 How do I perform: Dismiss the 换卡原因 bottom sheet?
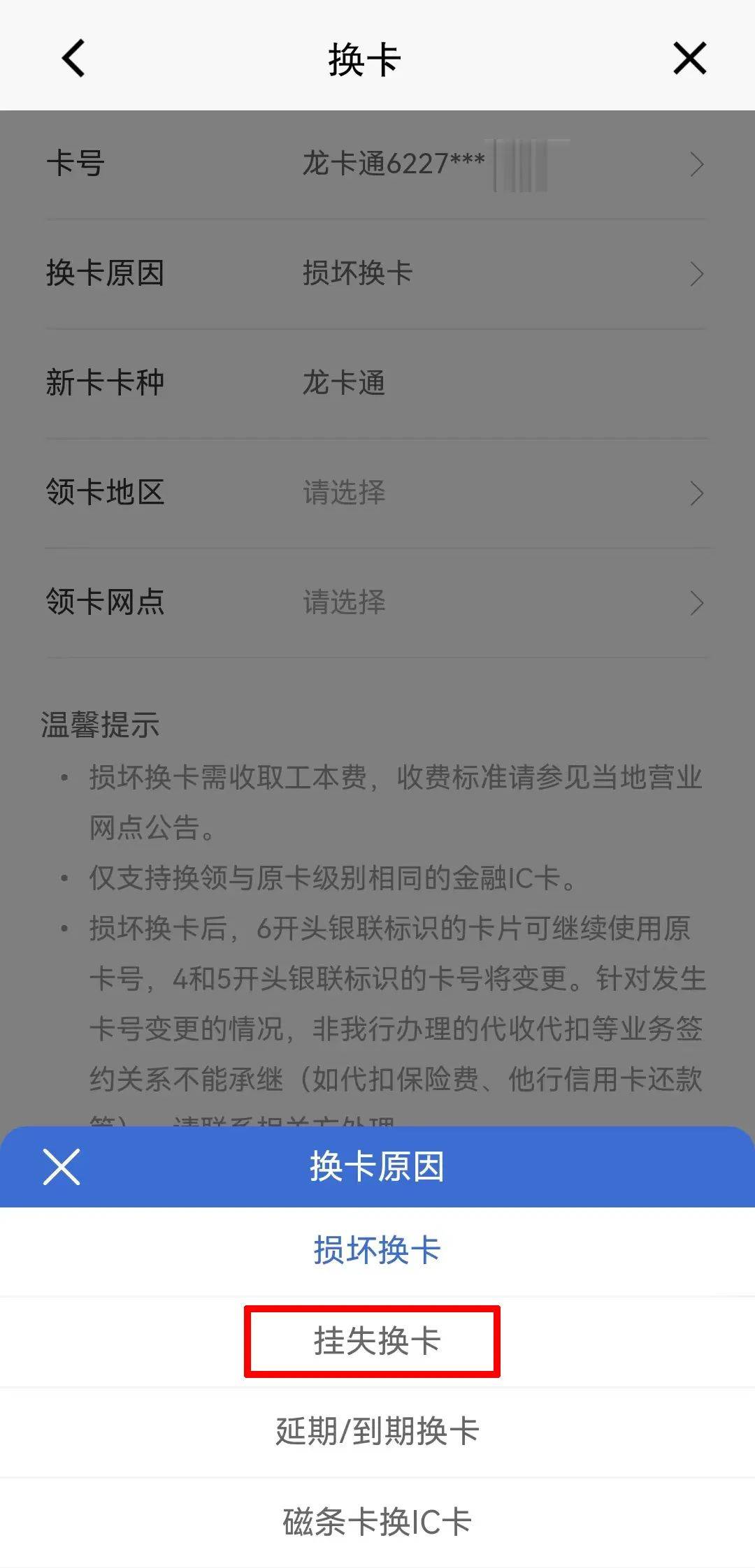click(x=62, y=1167)
